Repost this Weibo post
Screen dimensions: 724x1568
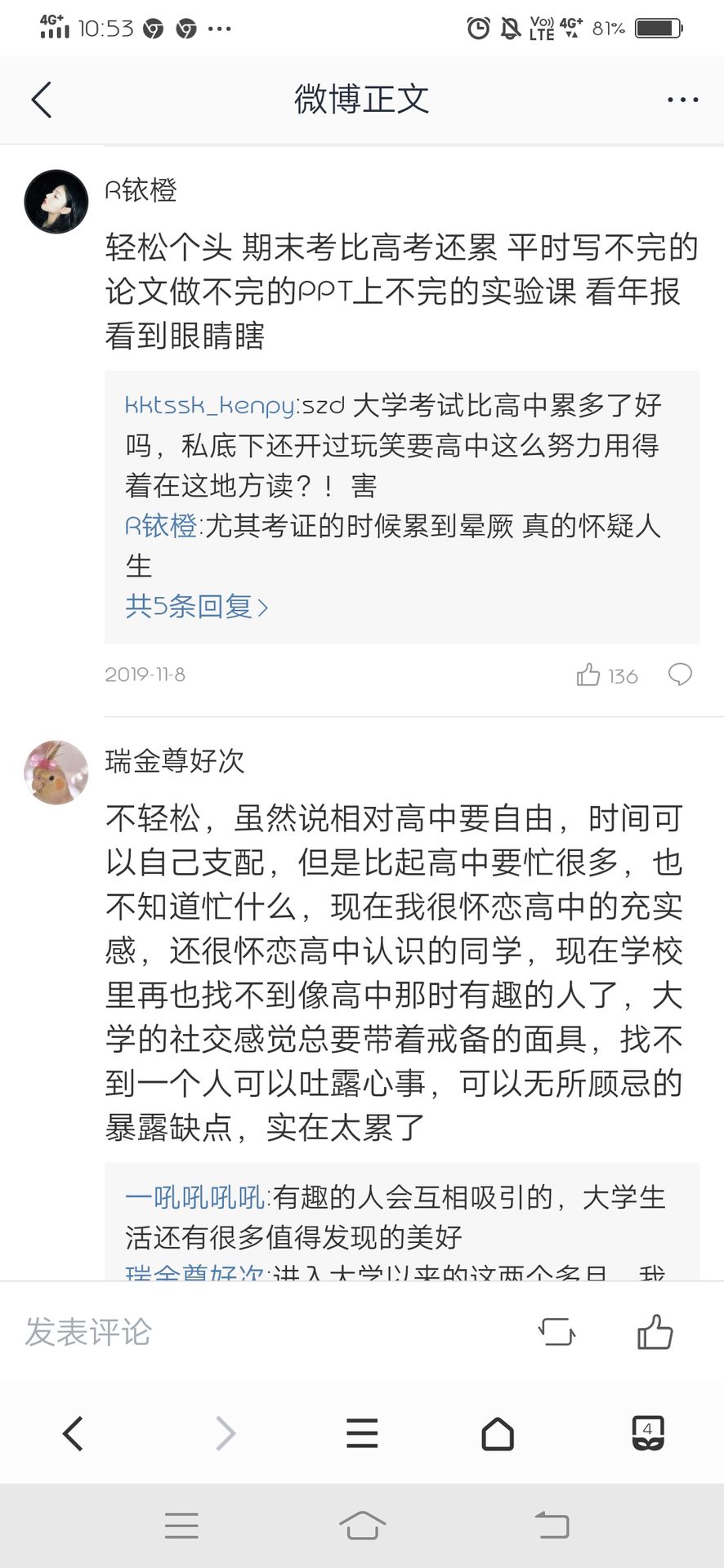(557, 1332)
